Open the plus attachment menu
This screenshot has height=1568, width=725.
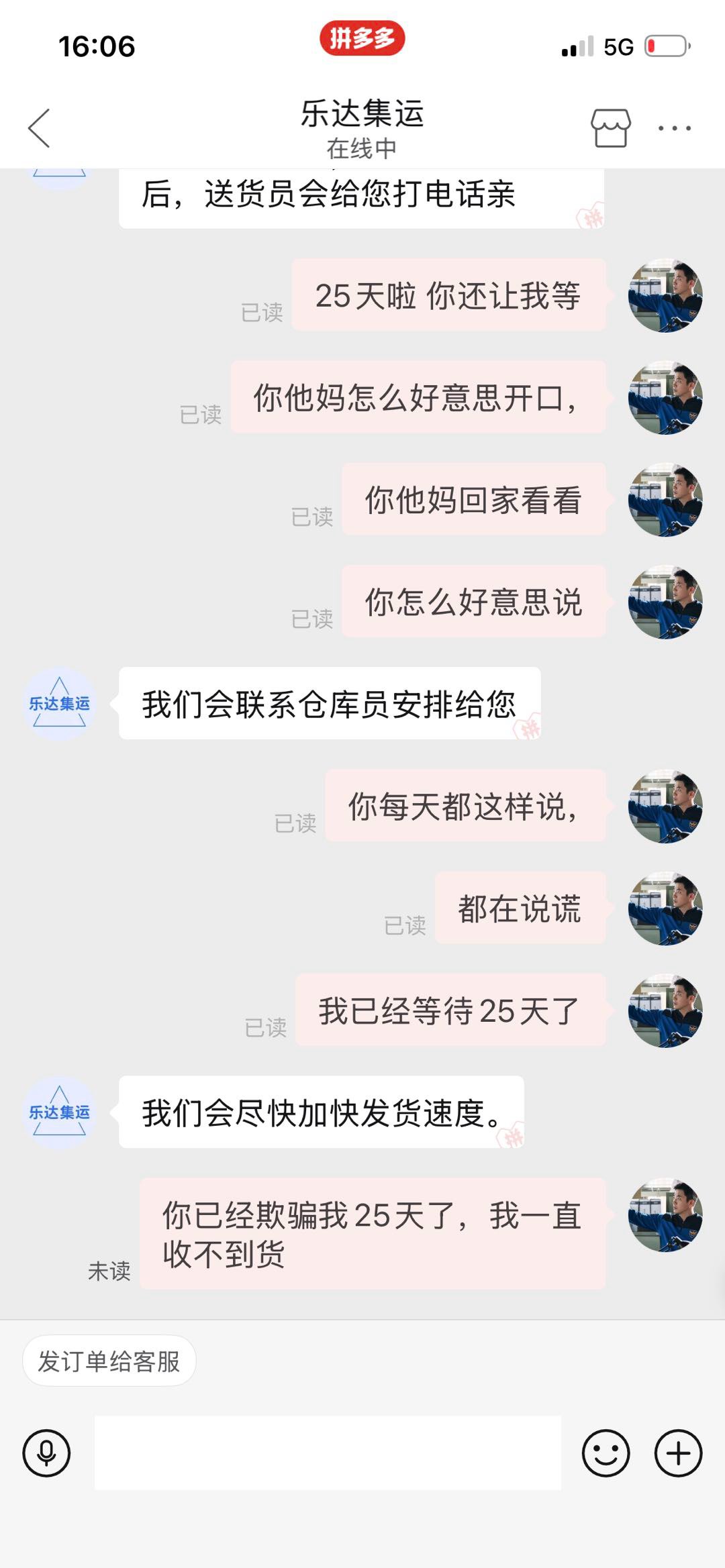(x=678, y=1453)
